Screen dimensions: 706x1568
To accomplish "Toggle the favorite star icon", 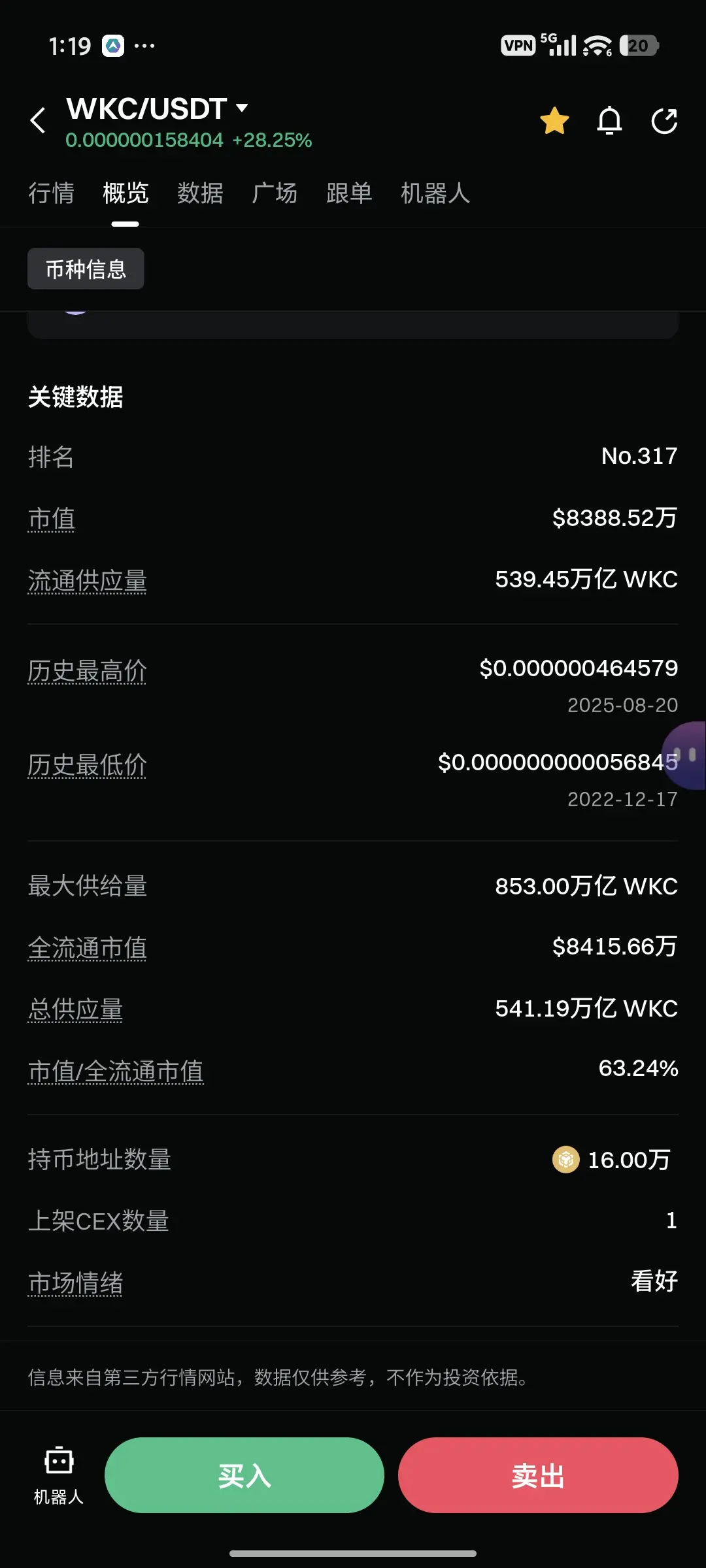I will [x=554, y=121].
